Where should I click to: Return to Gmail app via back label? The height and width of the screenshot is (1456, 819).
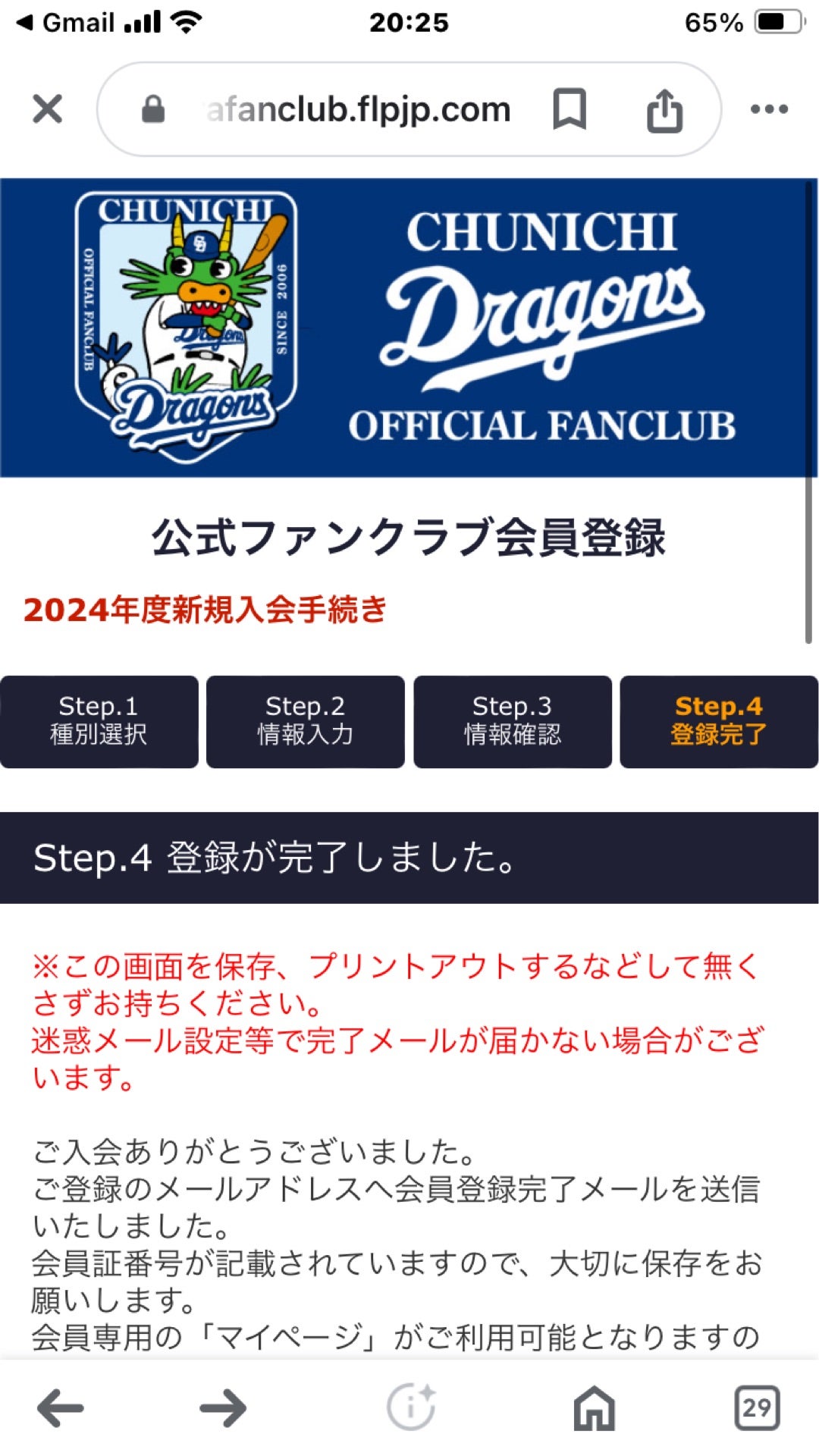(67, 23)
